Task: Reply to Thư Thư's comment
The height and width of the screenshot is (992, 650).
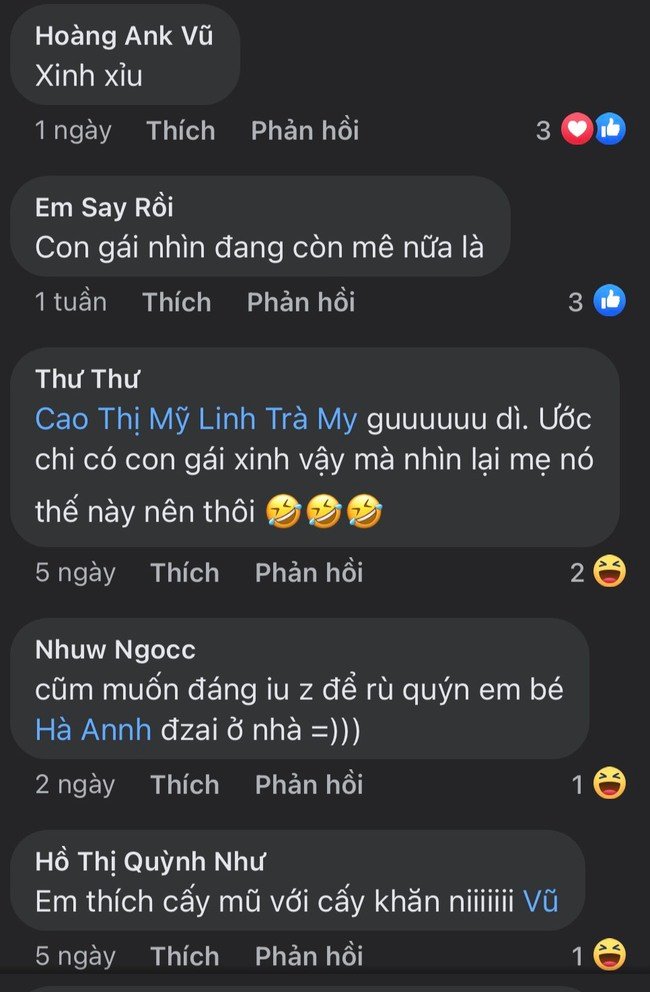Action: coord(308,572)
